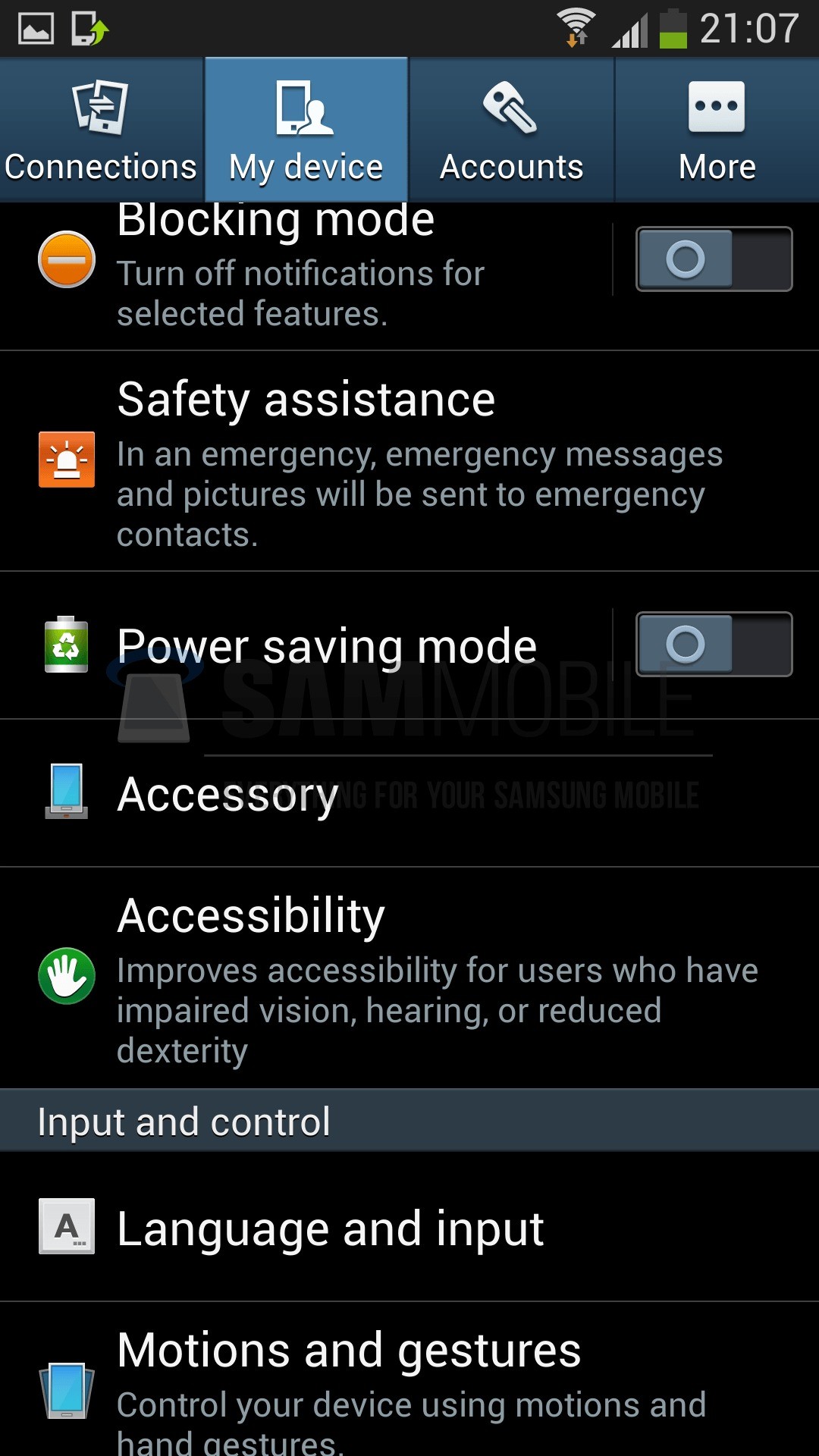
Task: Open the Accounts tab
Action: point(511,129)
